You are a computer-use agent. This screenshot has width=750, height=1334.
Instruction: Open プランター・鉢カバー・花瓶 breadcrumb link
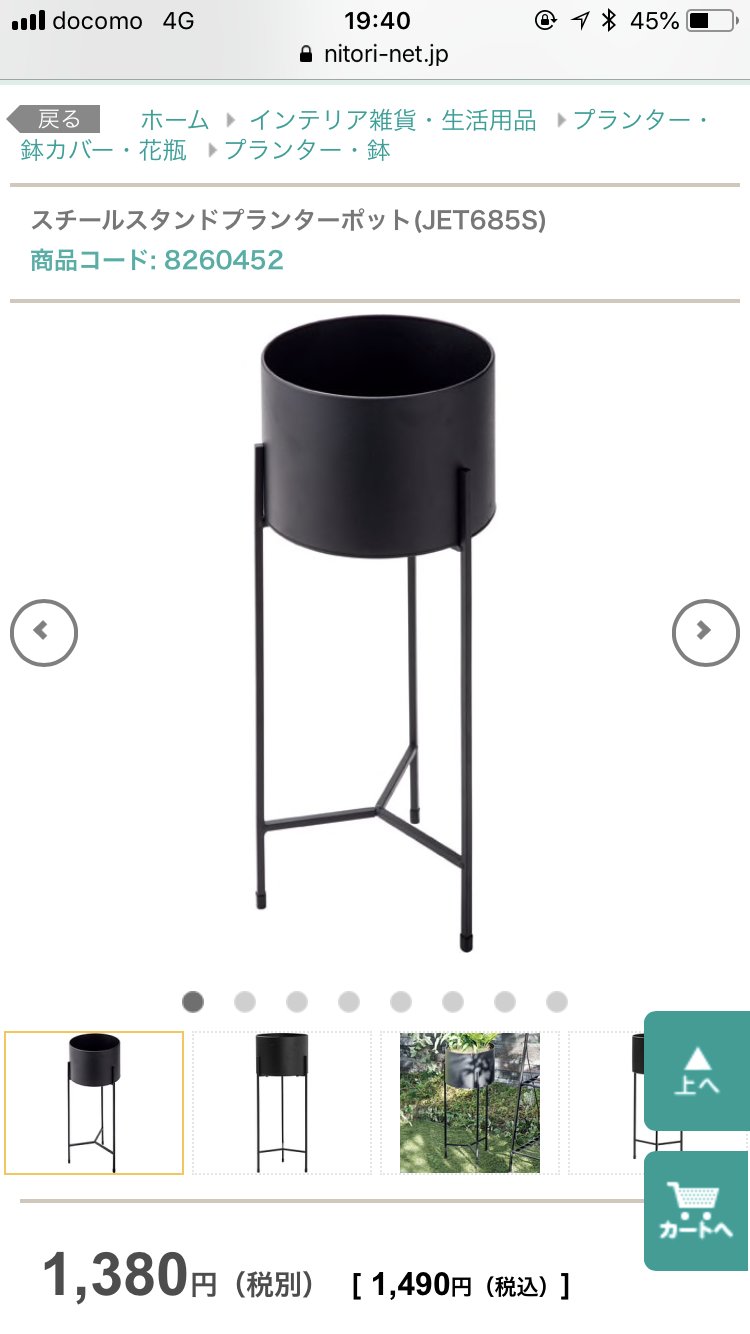point(640,121)
